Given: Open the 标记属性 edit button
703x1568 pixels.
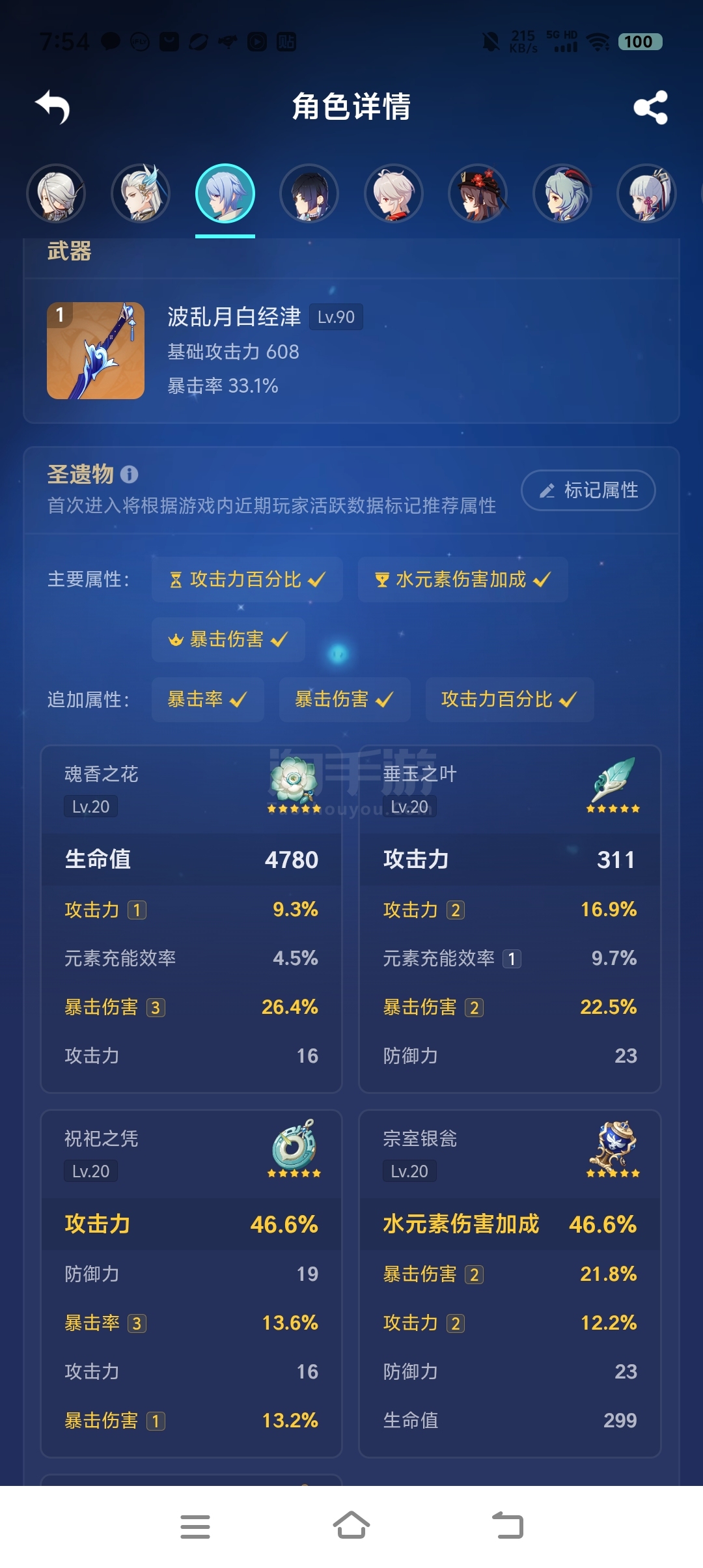Looking at the screenshot, I should coord(588,490).
